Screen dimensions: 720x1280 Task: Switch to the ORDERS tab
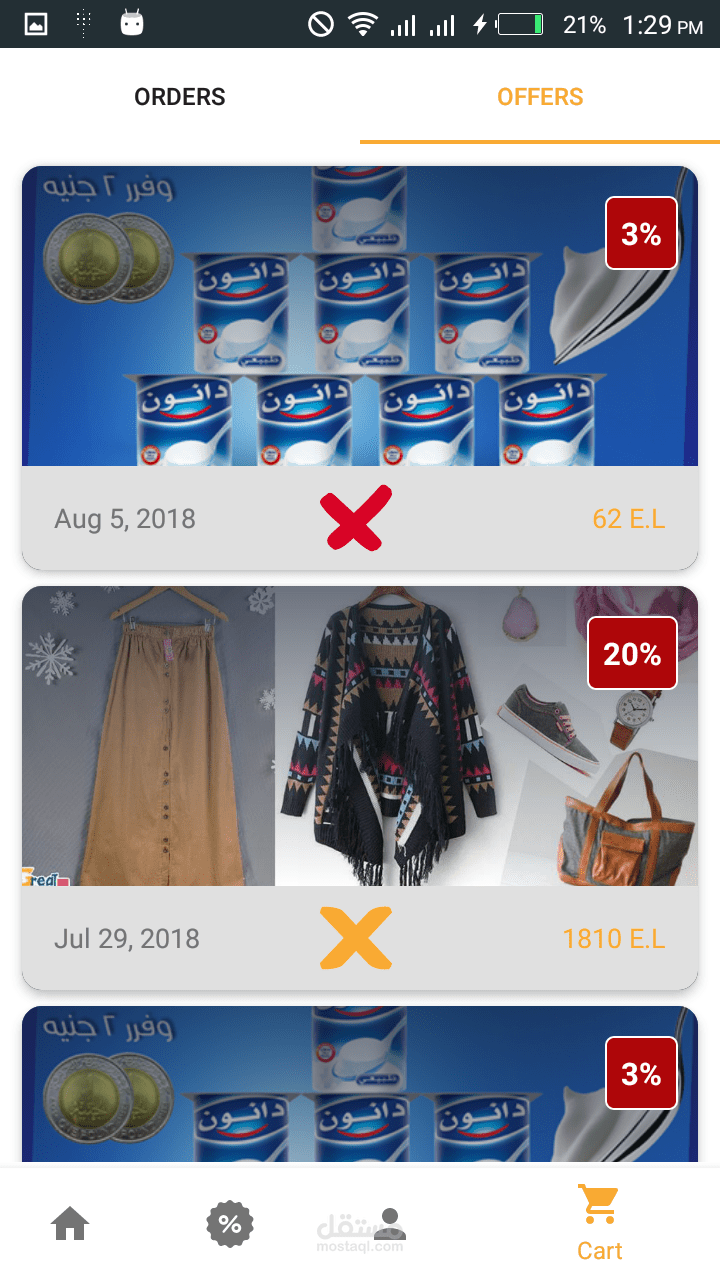point(180,97)
